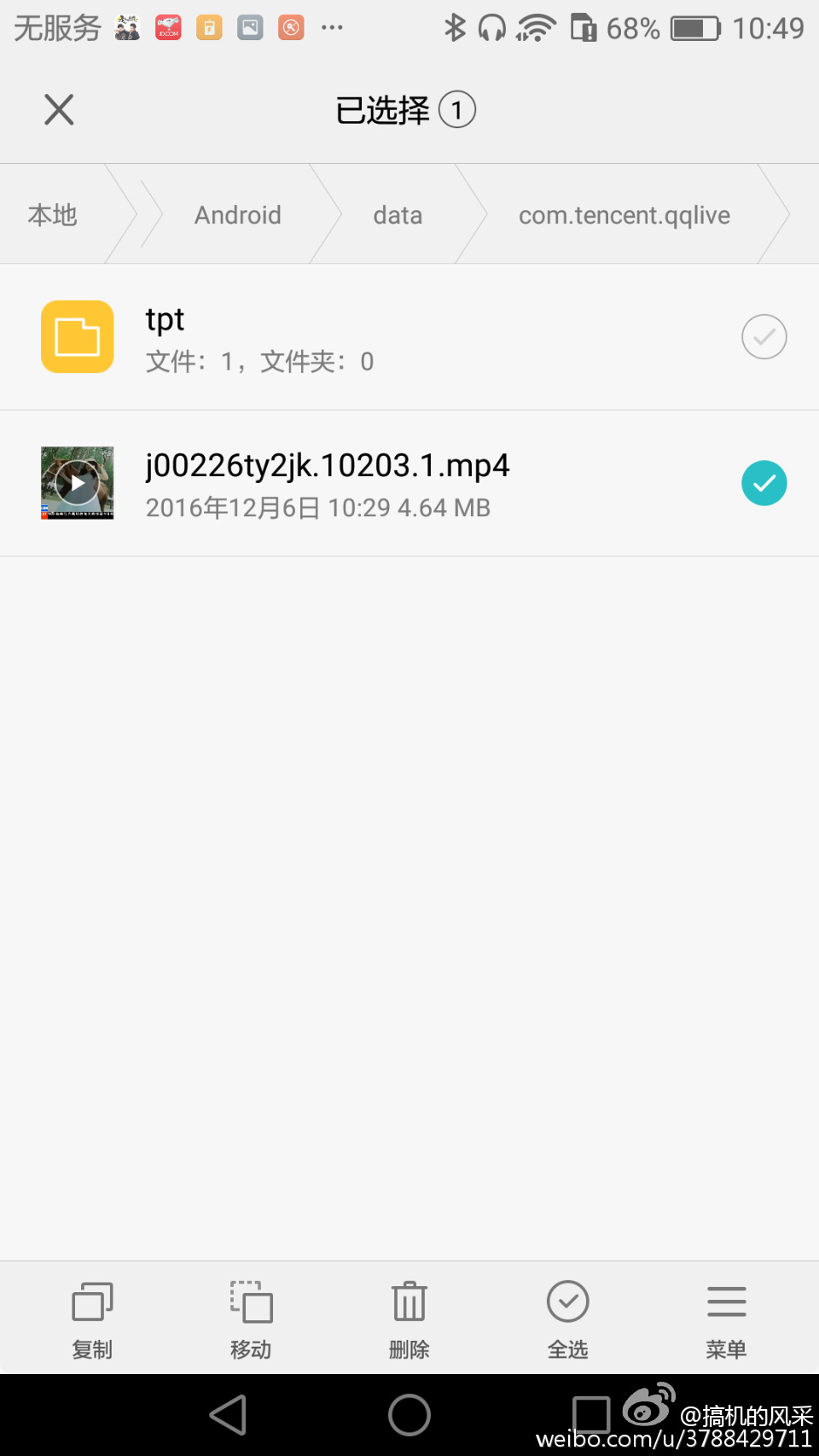Image resolution: width=819 pixels, height=1456 pixels.
Task: Expand the status bar overflow ellipsis
Action: click(332, 28)
